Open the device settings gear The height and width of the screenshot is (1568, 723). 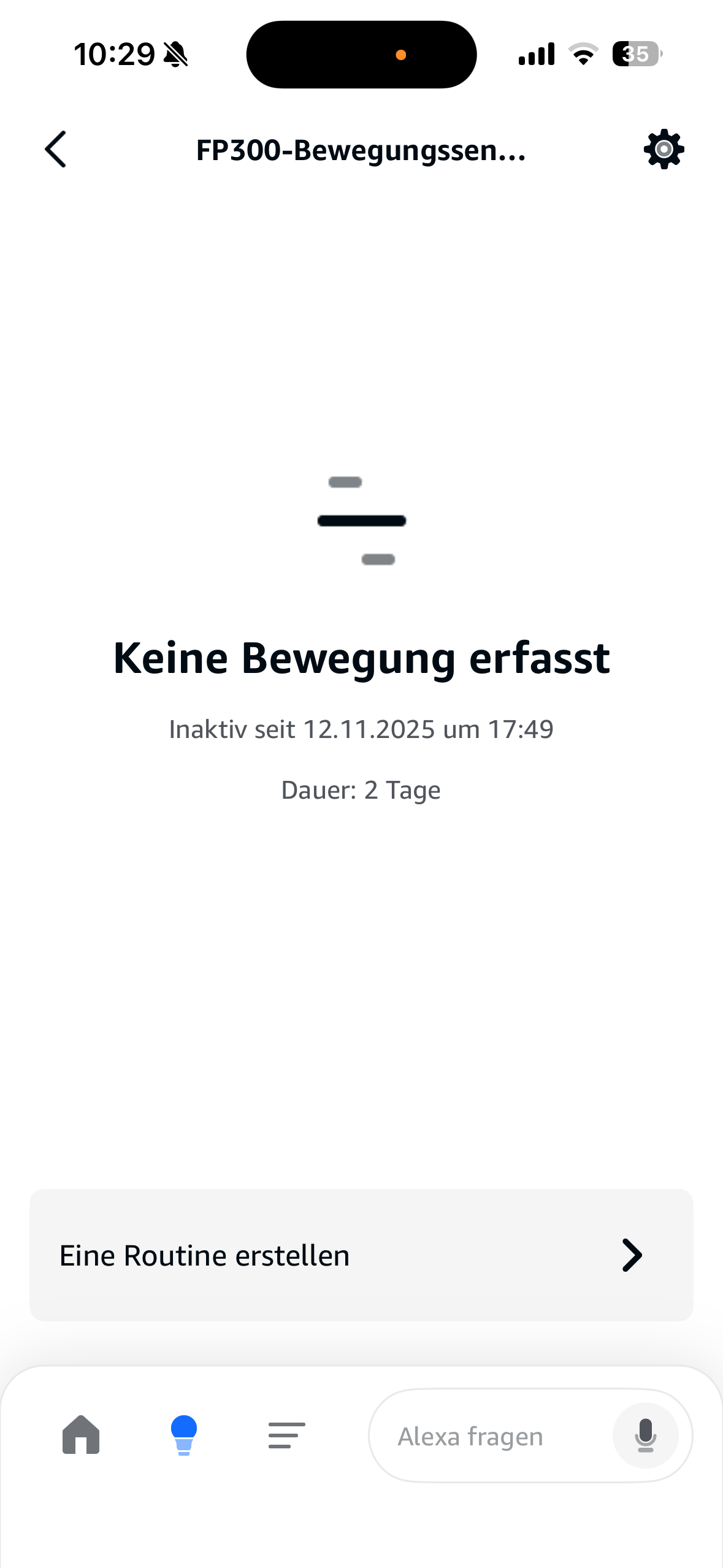(664, 149)
